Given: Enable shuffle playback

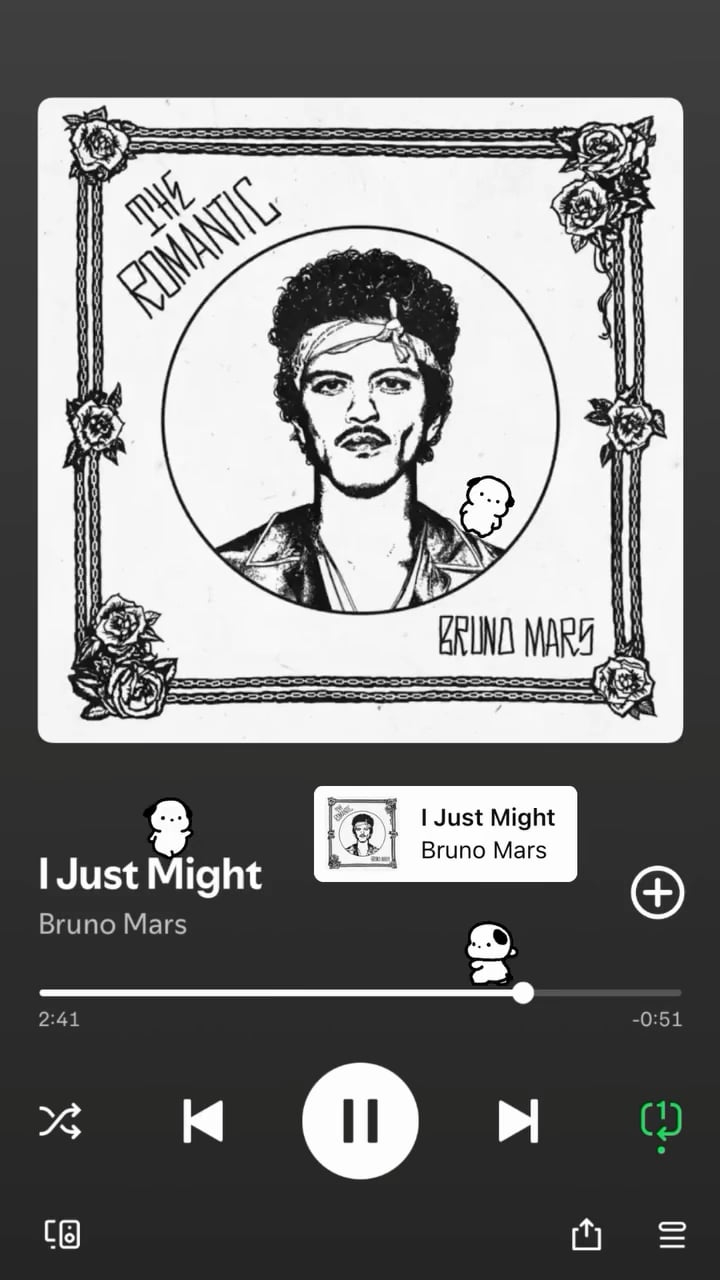Looking at the screenshot, I should click(62, 1120).
